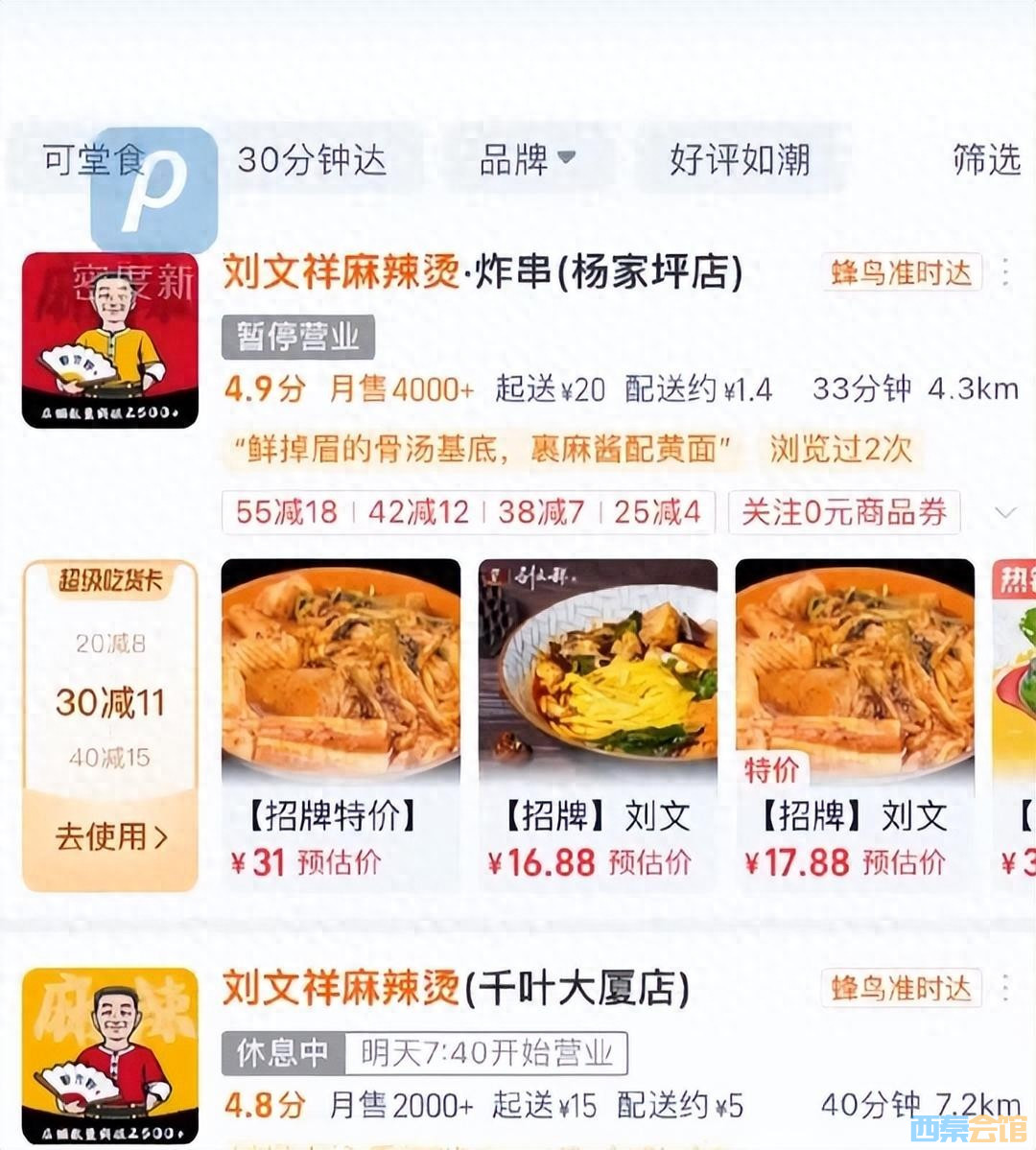
Task: Filter by 30分钟达 delivery
Action: click(312, 159)
